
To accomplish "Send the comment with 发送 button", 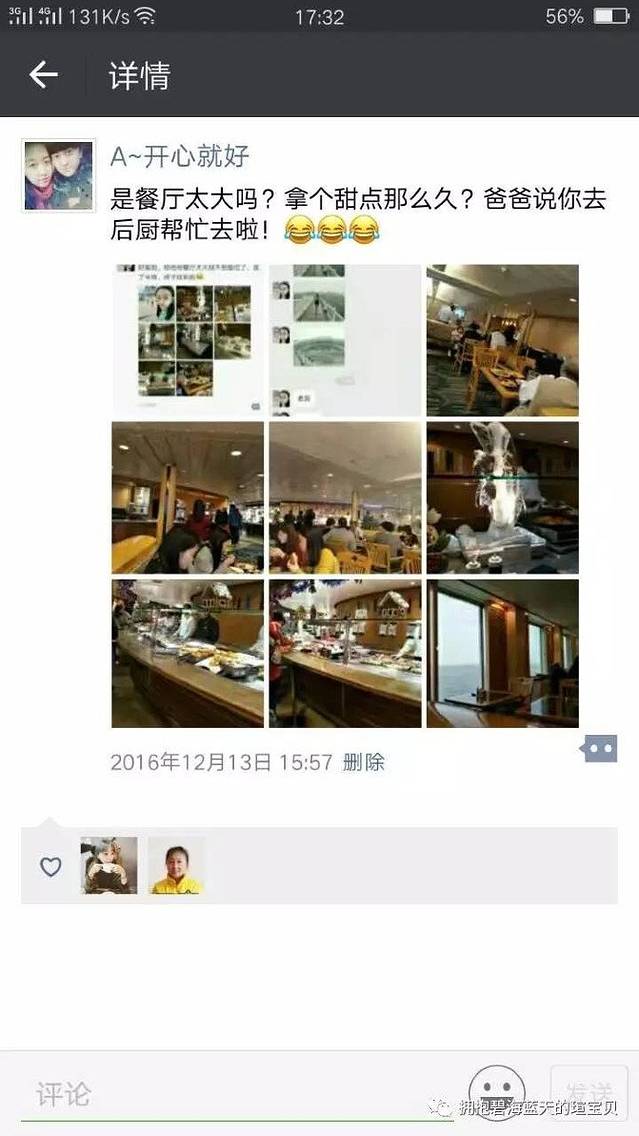I will point(589,1092).
